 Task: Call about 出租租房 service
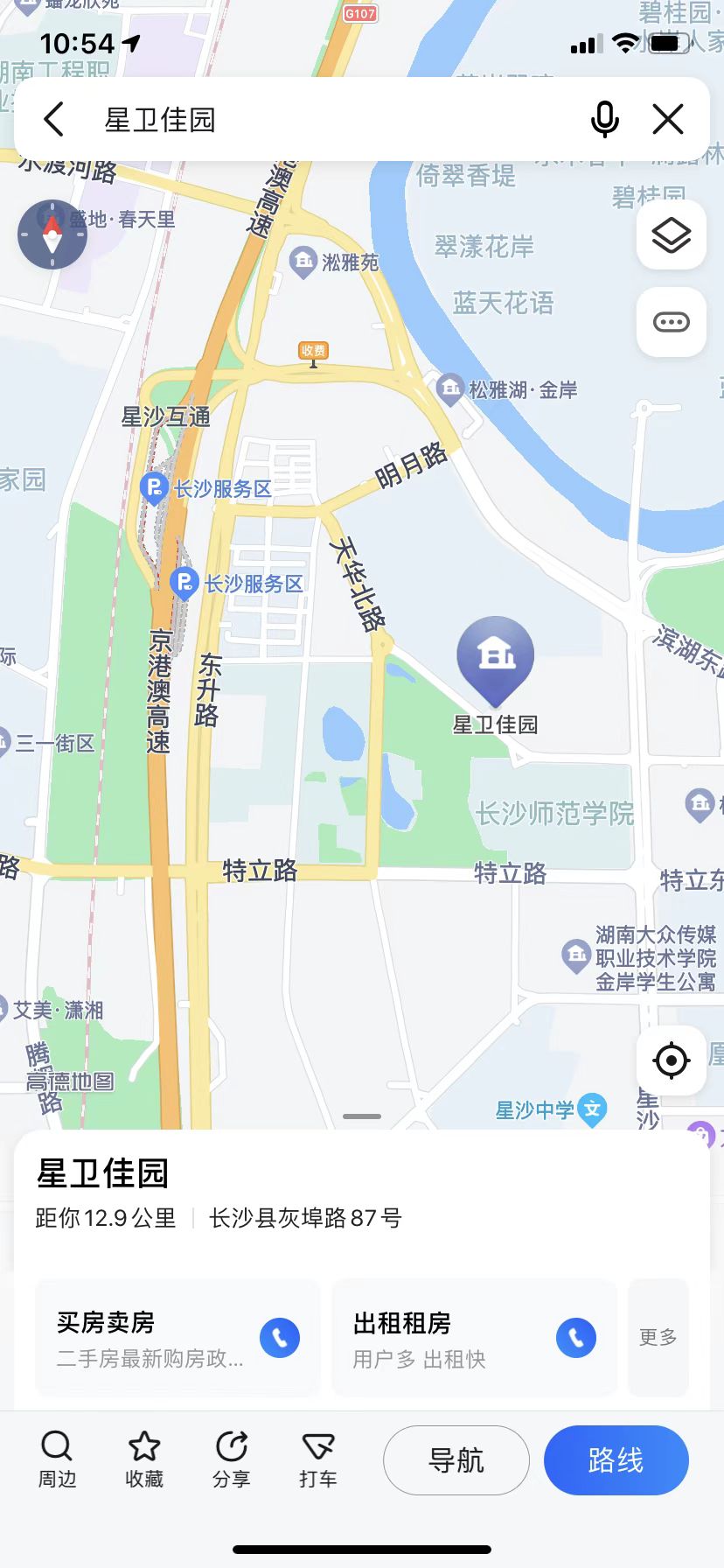(576, 1337)
